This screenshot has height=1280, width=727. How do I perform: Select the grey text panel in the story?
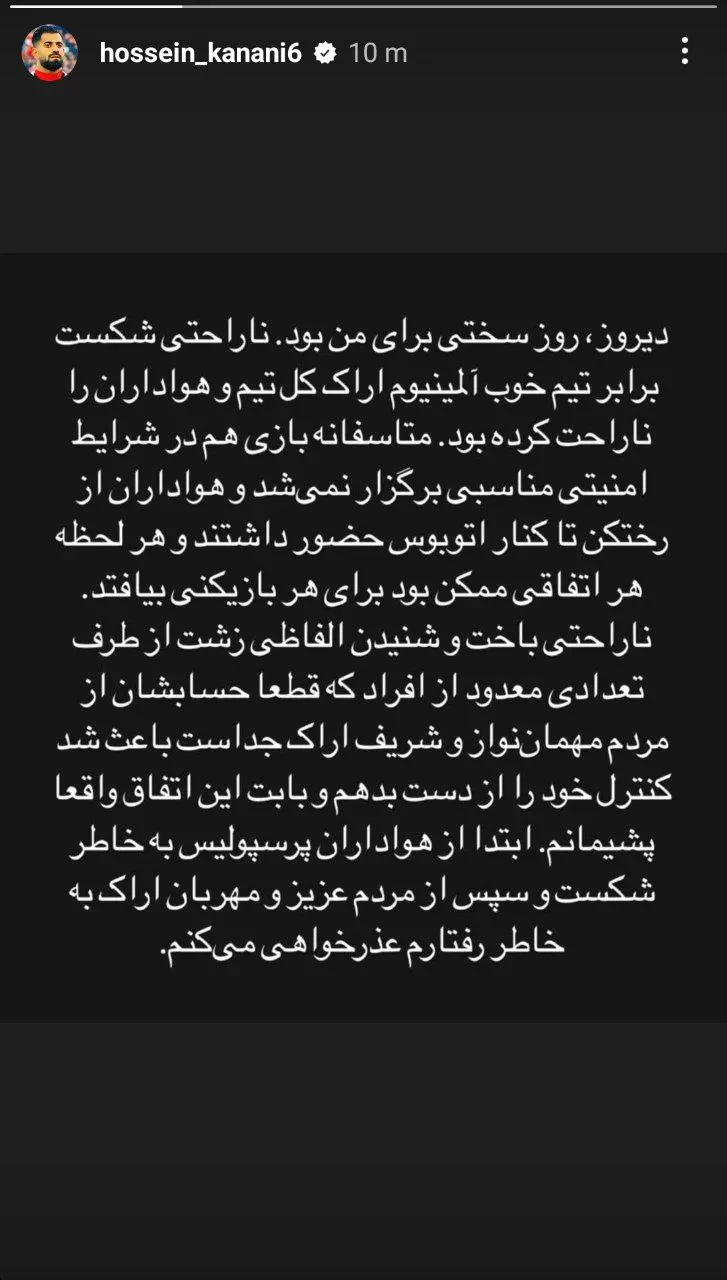(363, 630)
